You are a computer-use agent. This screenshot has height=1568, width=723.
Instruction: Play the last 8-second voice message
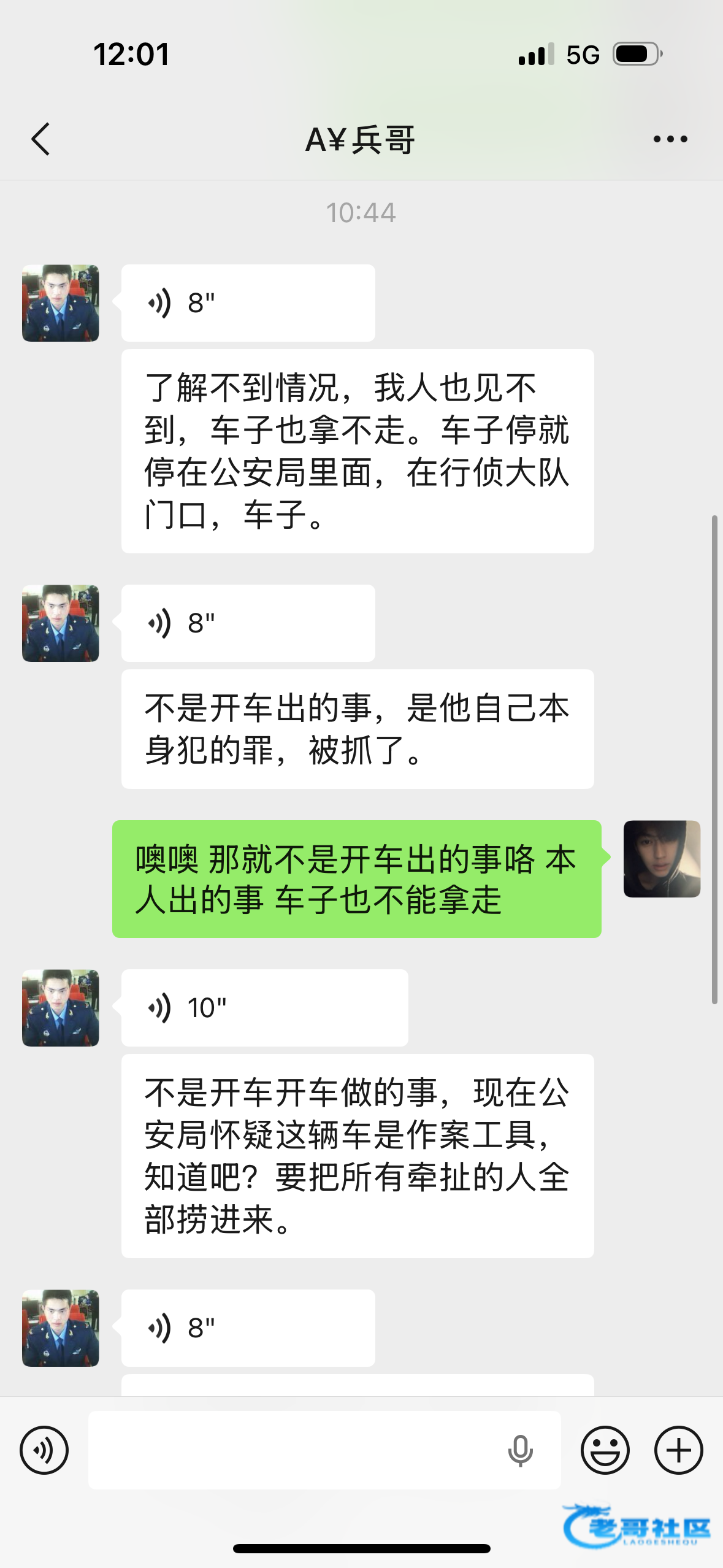pyautogui.click(x=248, y=1328)
